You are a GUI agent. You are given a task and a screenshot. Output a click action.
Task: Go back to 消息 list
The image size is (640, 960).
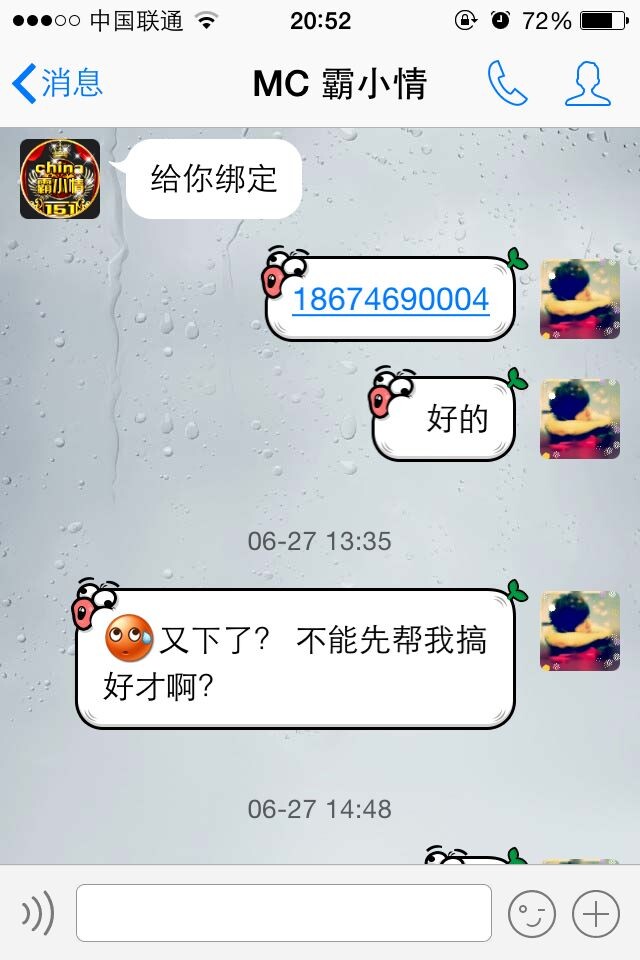coord(58,84)
